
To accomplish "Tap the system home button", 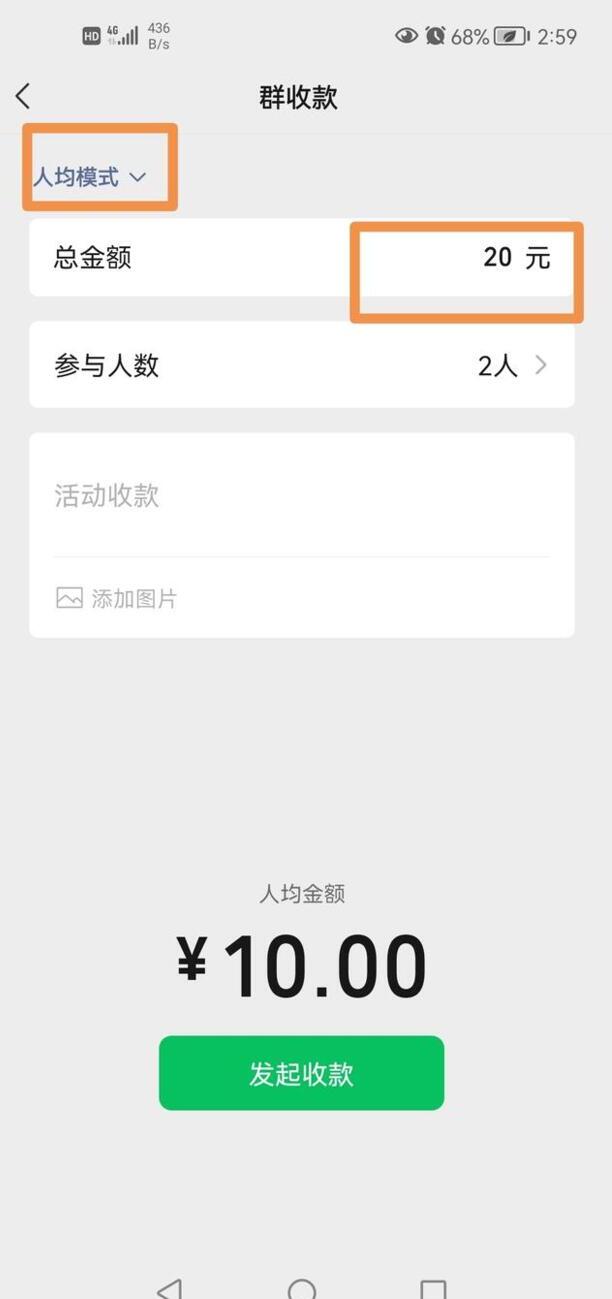I will (x=301, y=1288).
